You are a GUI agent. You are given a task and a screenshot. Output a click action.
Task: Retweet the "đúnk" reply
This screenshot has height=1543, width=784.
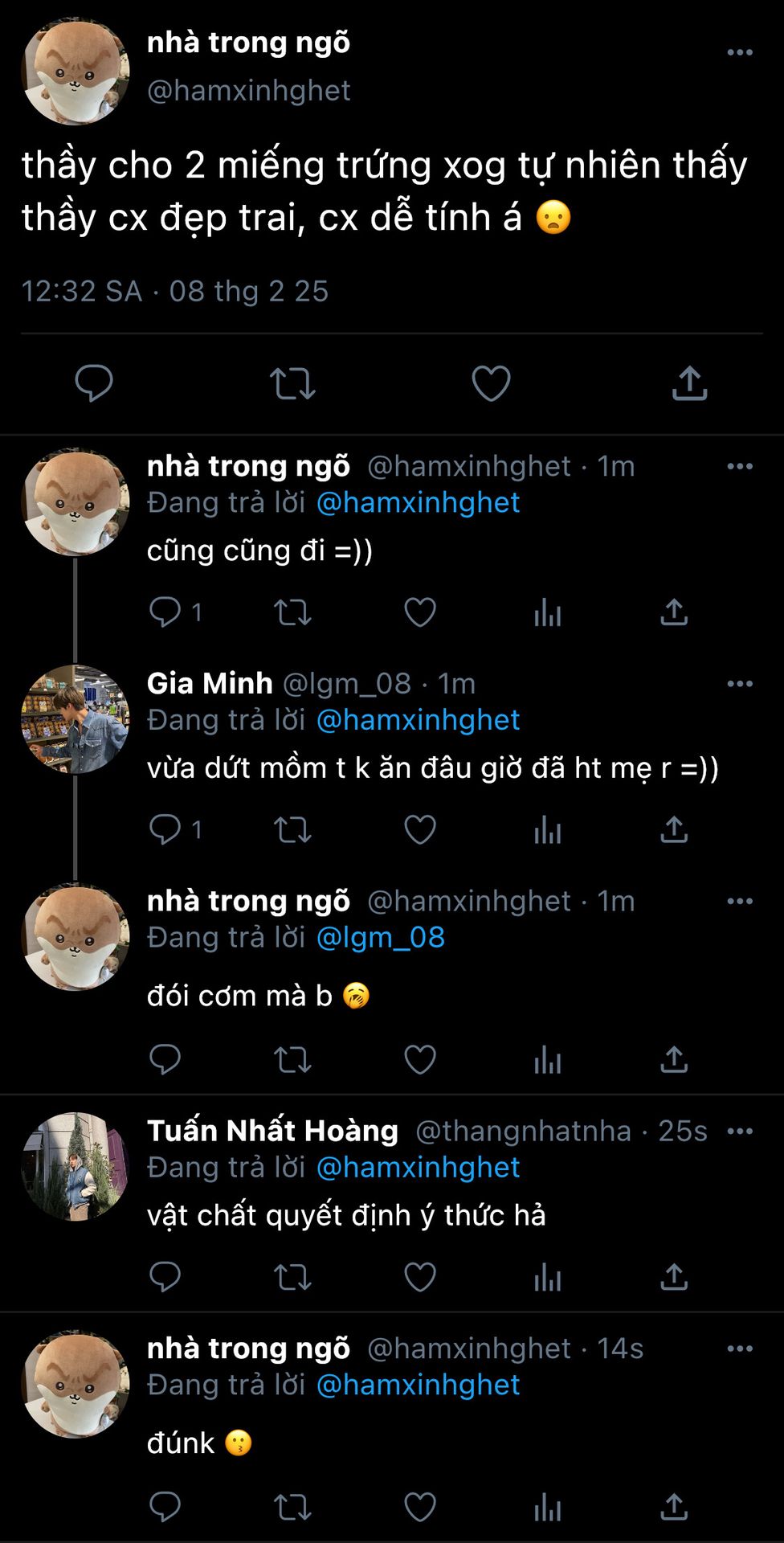[x=292, y=1508]
